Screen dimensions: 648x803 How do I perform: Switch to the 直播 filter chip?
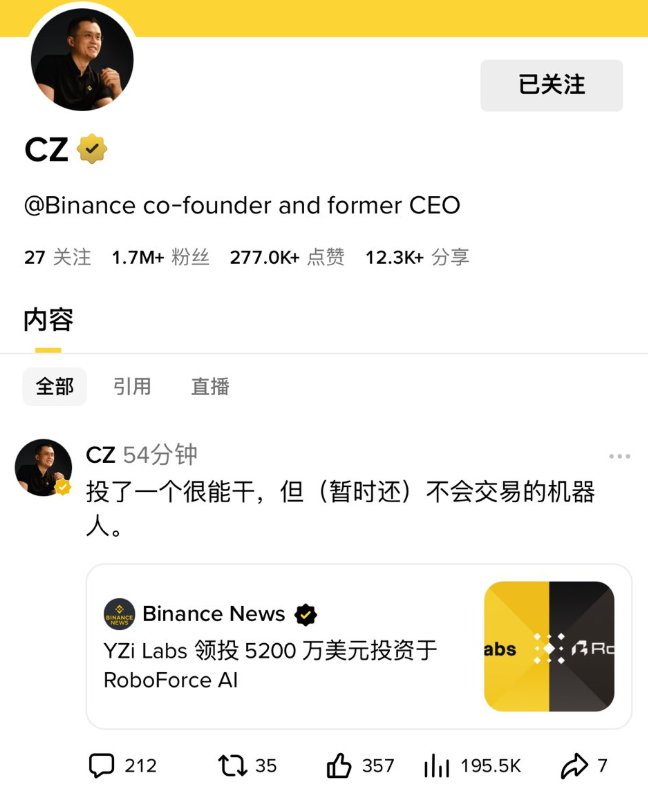point(210,386)
